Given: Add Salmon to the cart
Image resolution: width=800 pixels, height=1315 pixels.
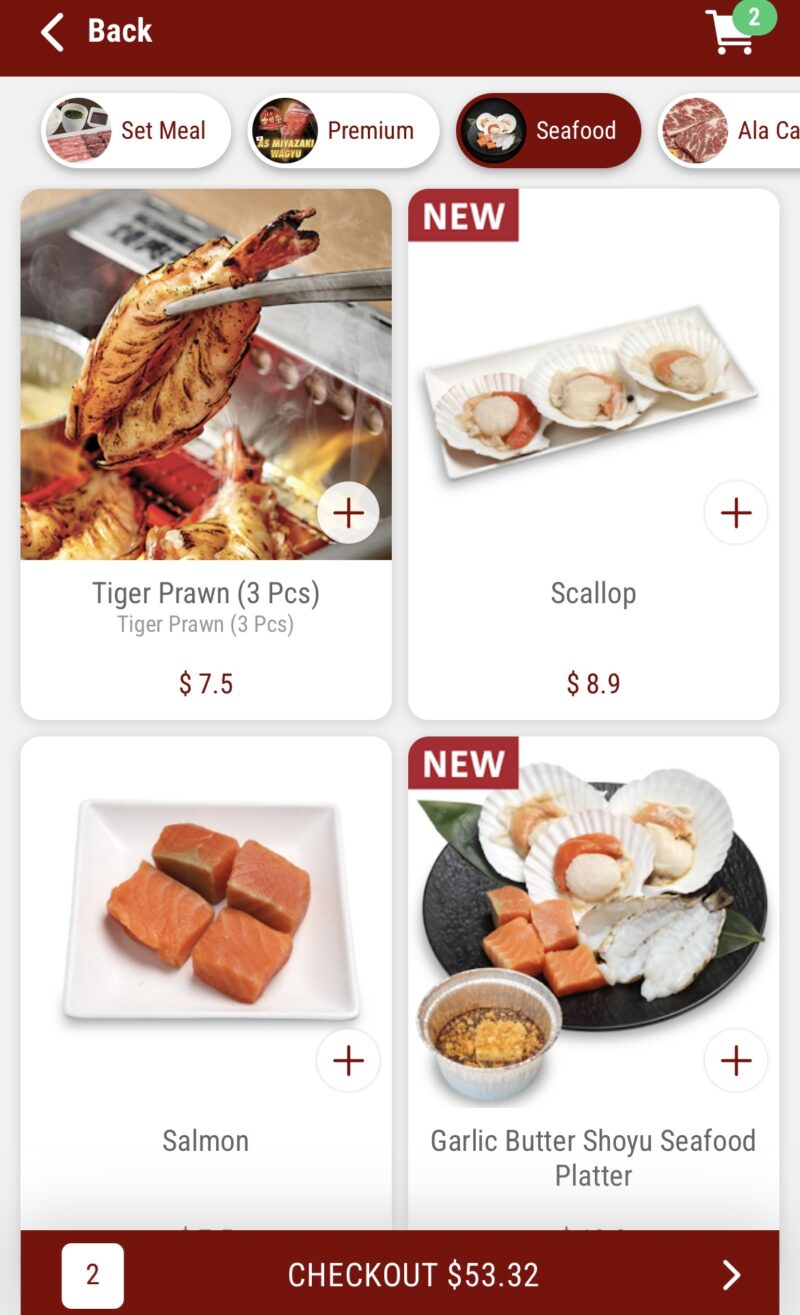Looking at the screenshot, I should click(348, 1060).
